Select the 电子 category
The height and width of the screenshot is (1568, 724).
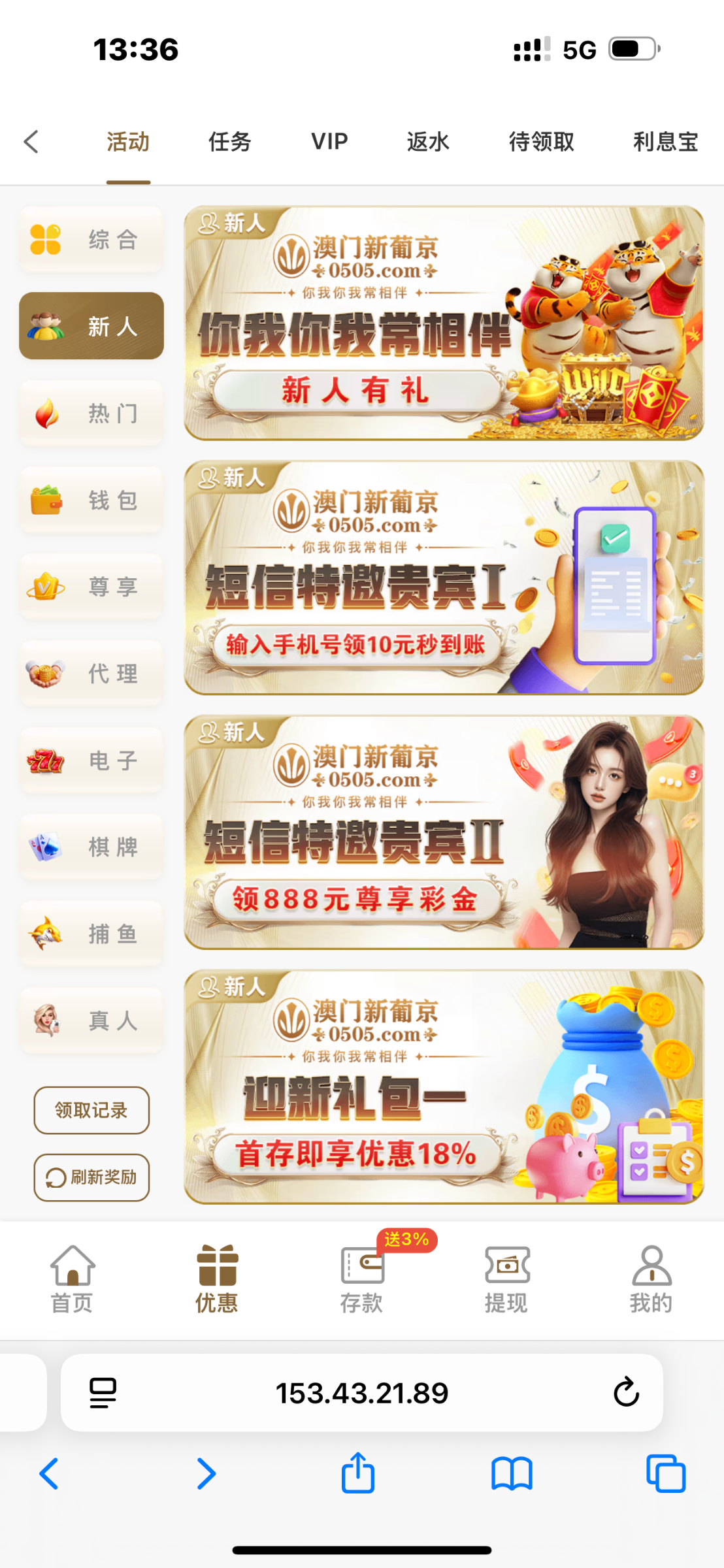(91, 760)
